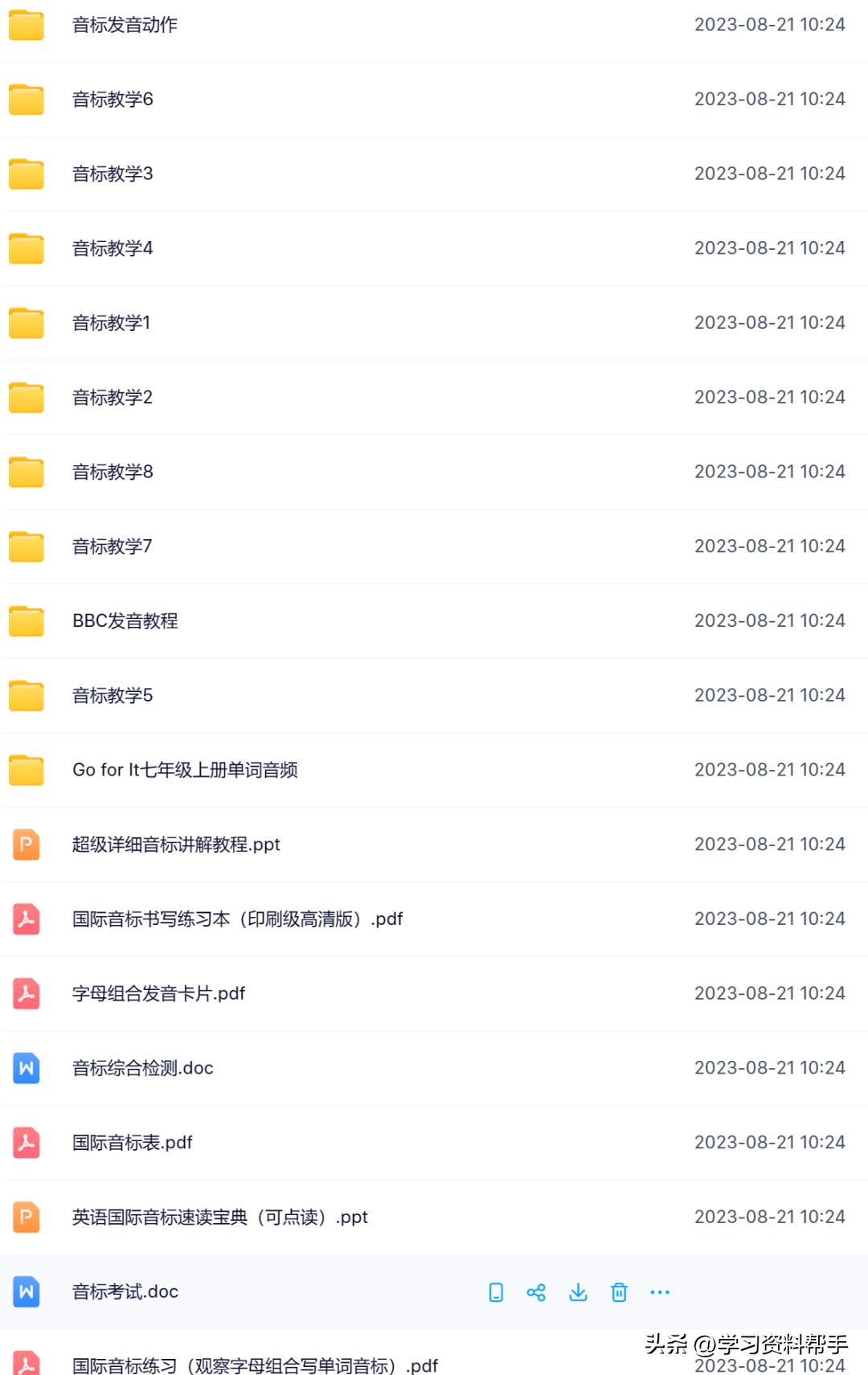The width and height of the screenshot is (868, 1375).
Task: Open 国际音标书写练习本（印刷级高清版）.pdf
Action: pos(236,919)
